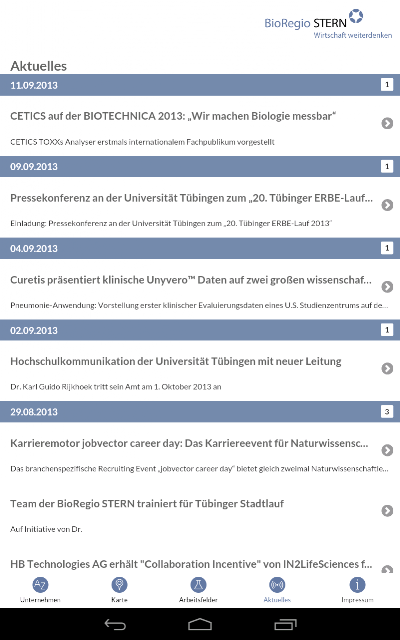Open the Curetis Unyvero Daten article

click(x=200, y=289)
